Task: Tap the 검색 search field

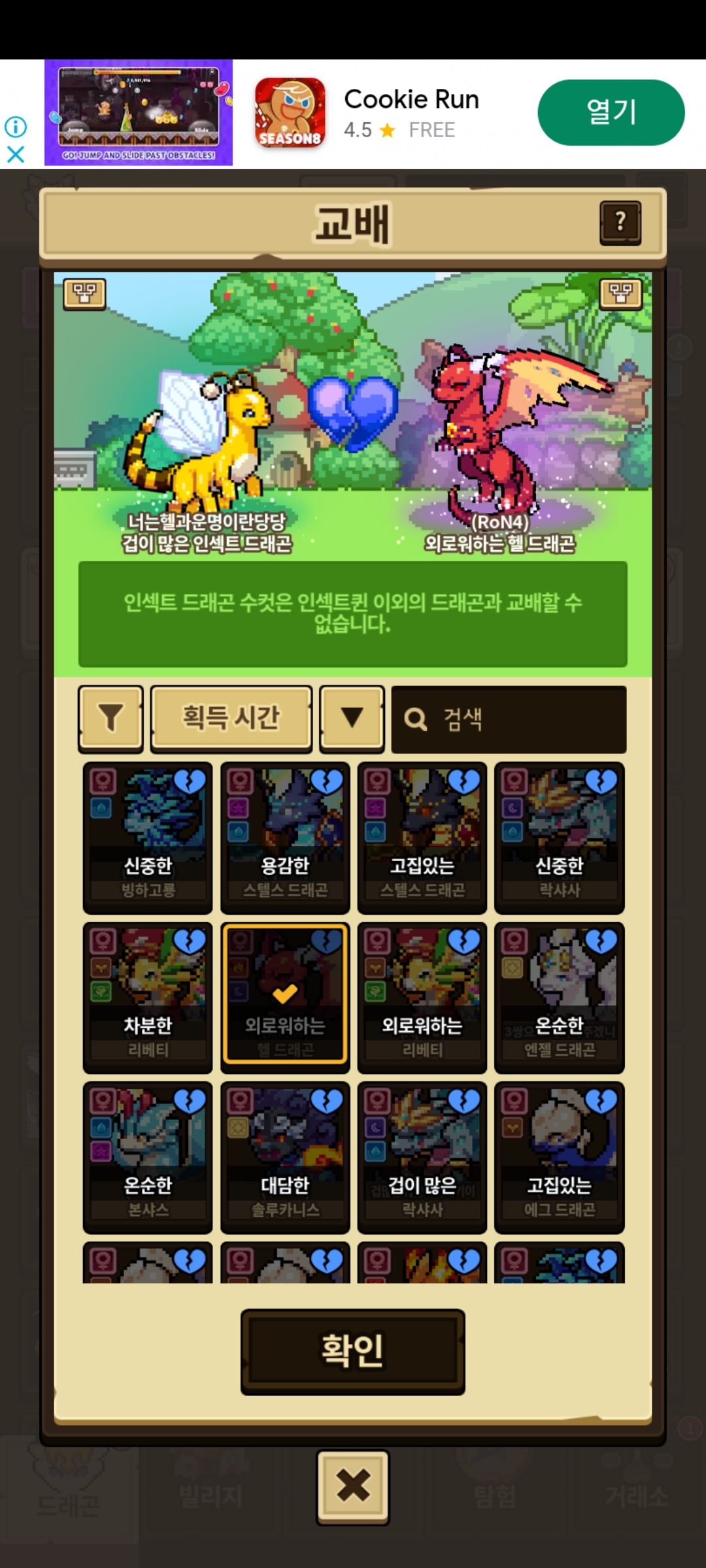Action: [509, 719]
